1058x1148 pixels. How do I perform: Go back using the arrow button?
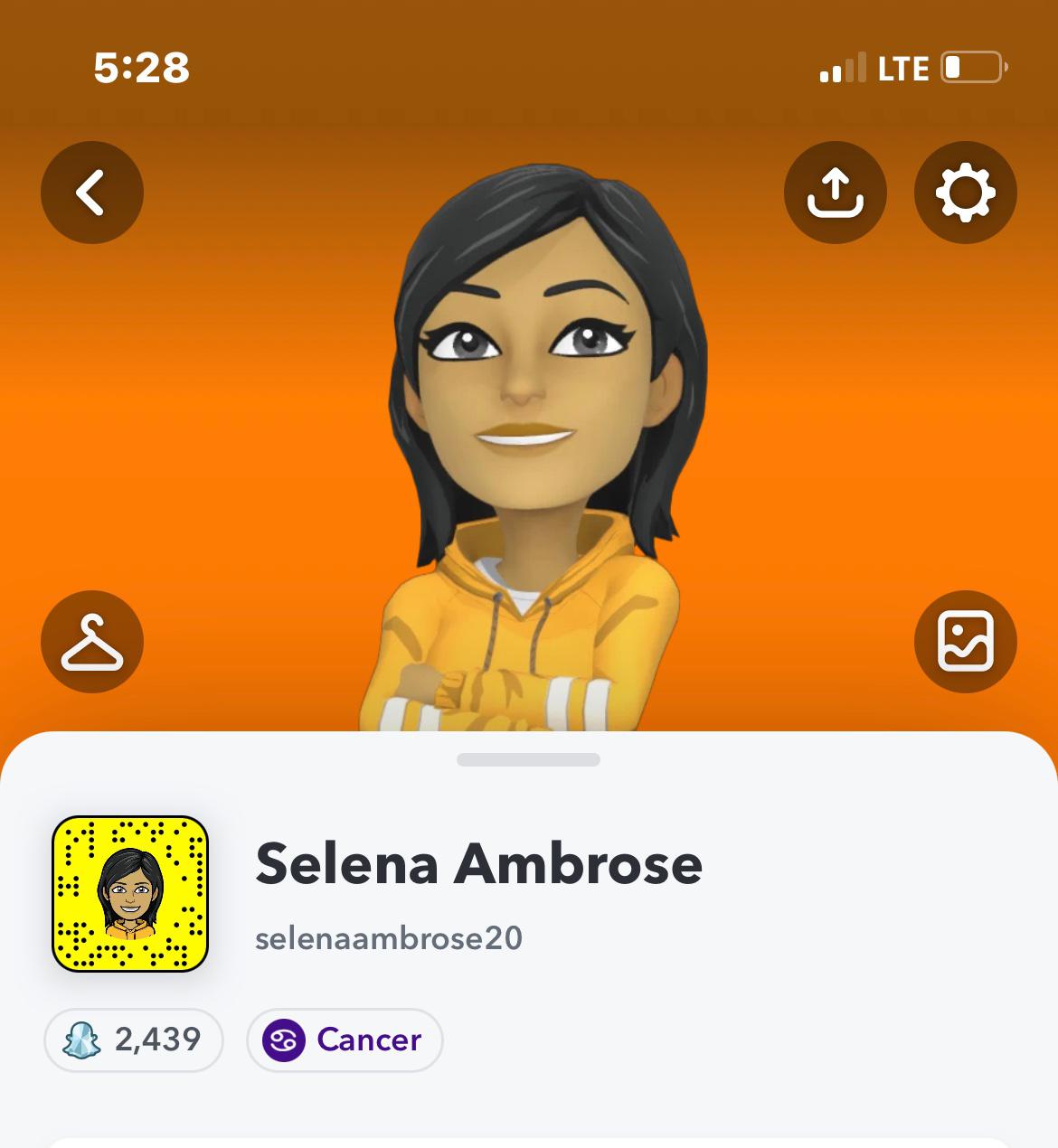pyautogui.click(x=91, y=193)
